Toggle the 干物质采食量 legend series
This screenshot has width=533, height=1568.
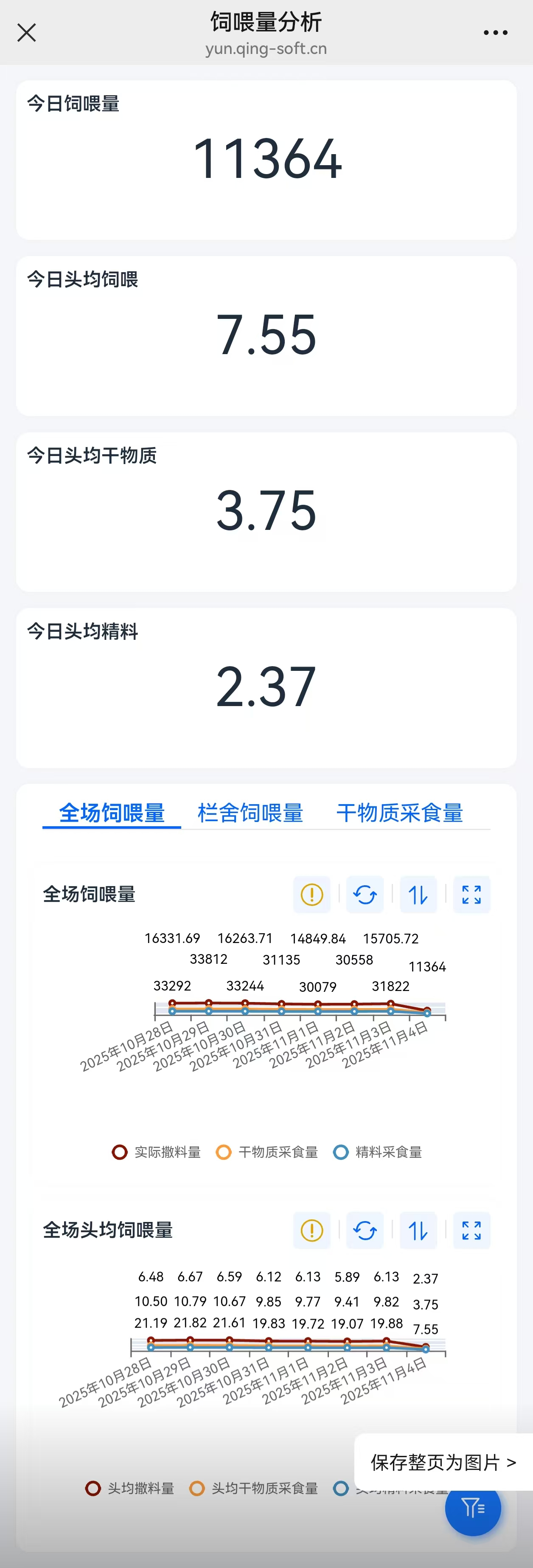[268, 1152]
